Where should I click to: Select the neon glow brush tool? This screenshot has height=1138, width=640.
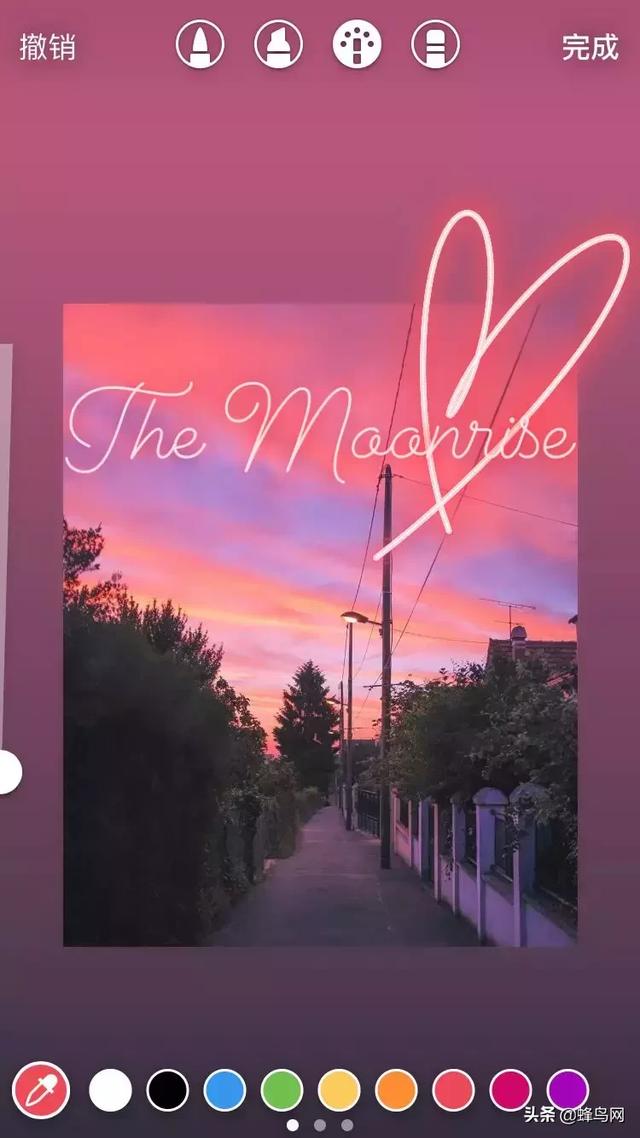[357, 45]
